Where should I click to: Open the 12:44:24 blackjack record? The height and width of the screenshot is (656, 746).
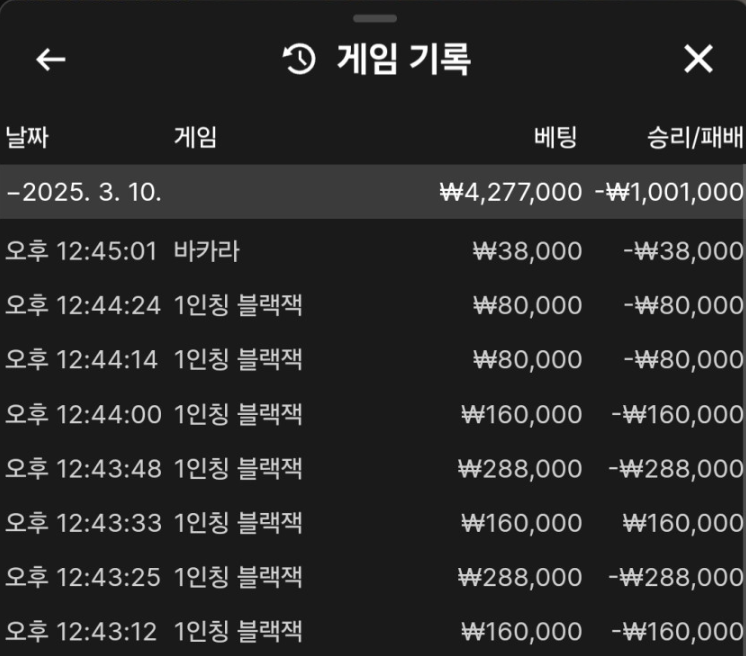tap(372, 305)
